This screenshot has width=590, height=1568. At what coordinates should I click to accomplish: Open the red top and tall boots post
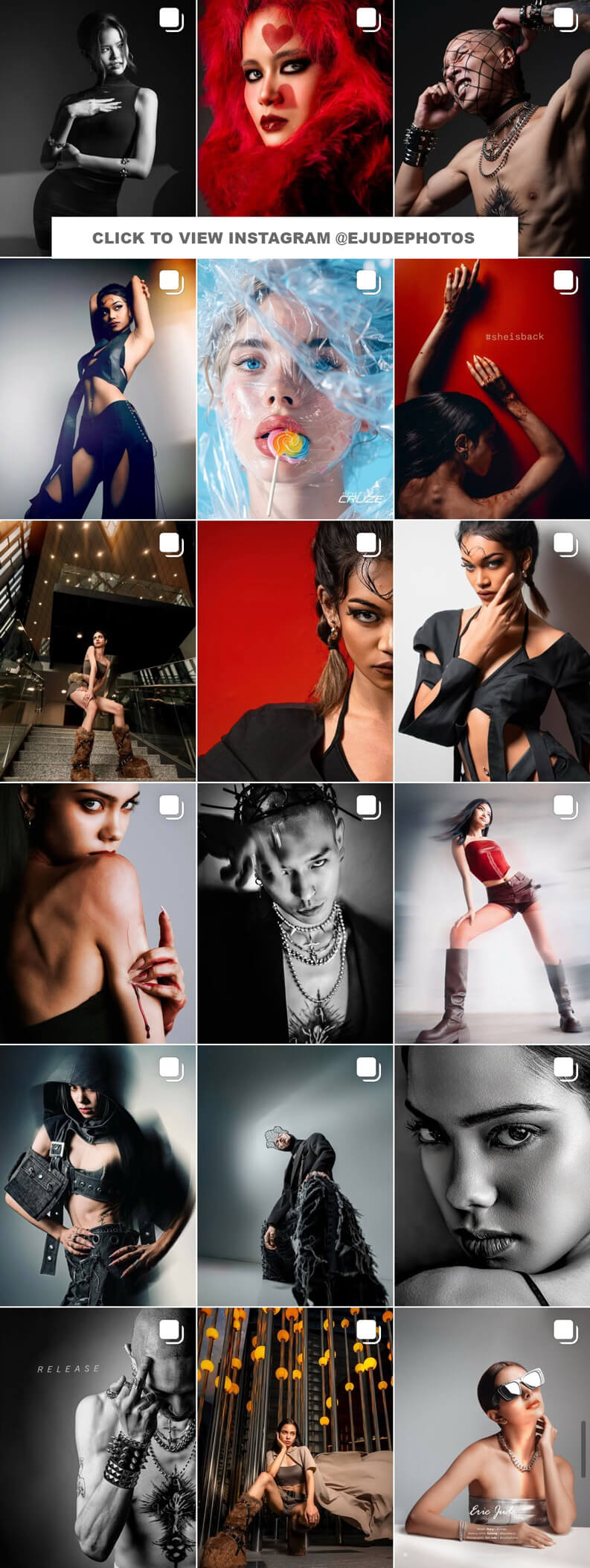coord(492,913)
